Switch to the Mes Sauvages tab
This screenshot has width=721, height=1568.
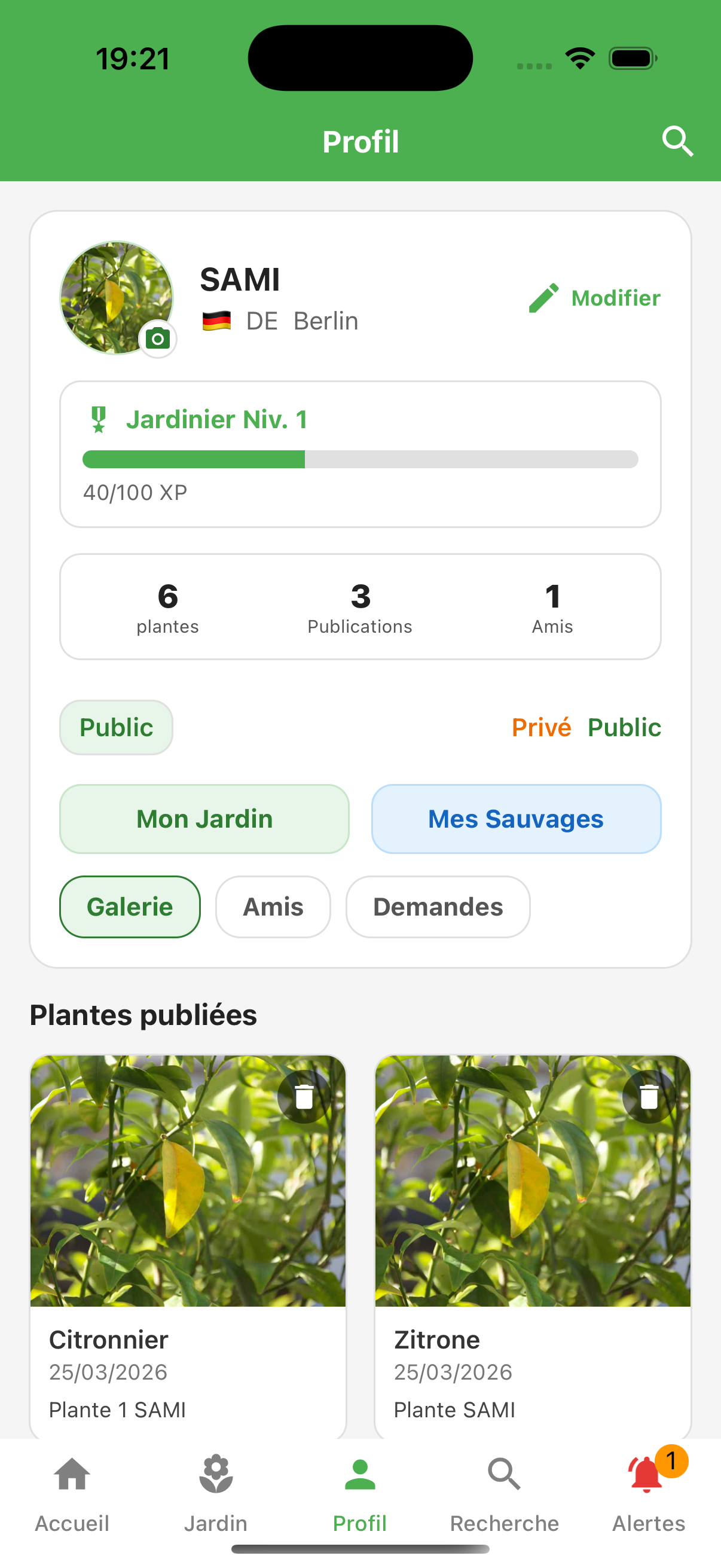click(x=515, y=819)
